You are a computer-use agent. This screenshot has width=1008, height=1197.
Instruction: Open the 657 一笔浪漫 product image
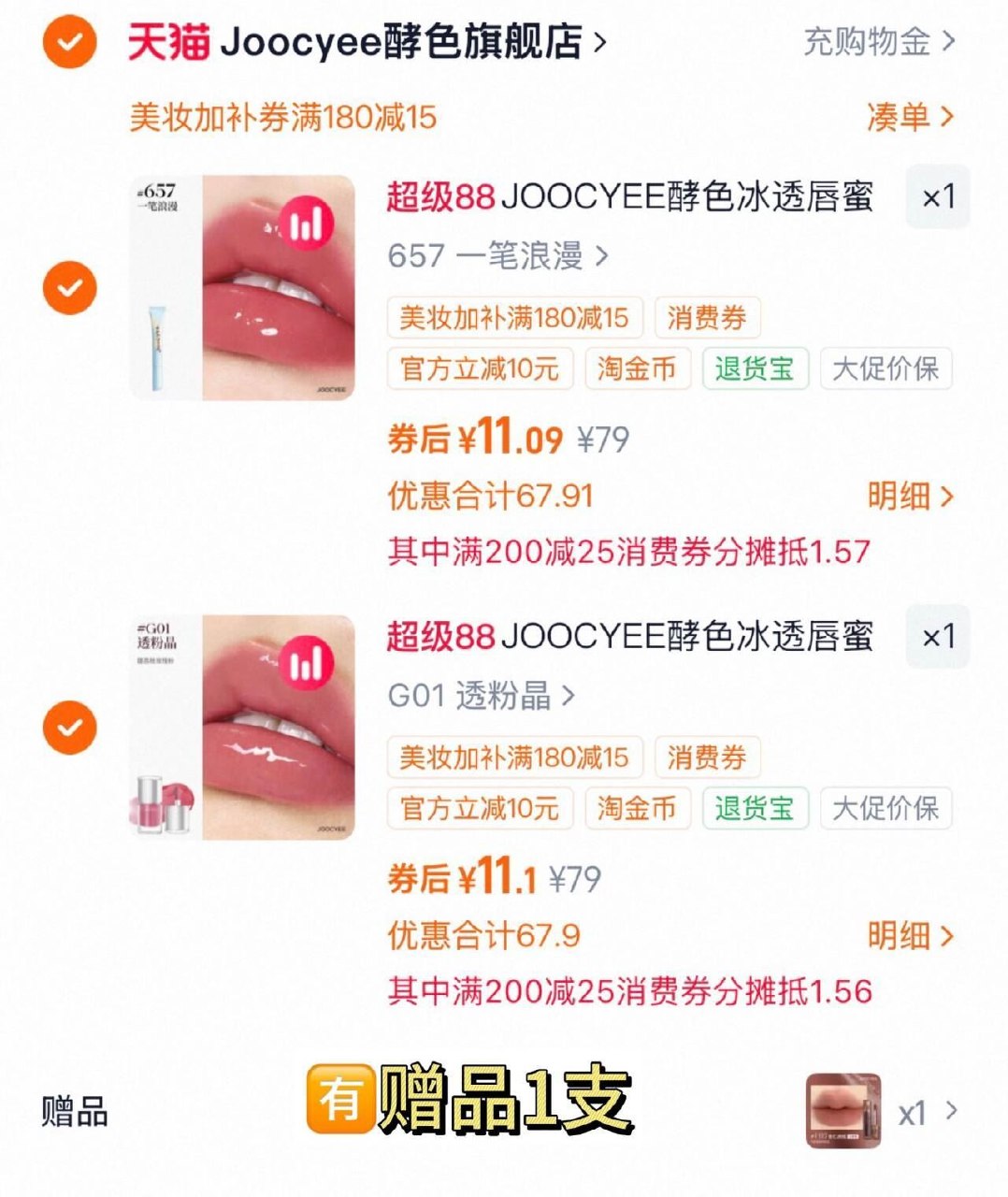pos(242,287)
